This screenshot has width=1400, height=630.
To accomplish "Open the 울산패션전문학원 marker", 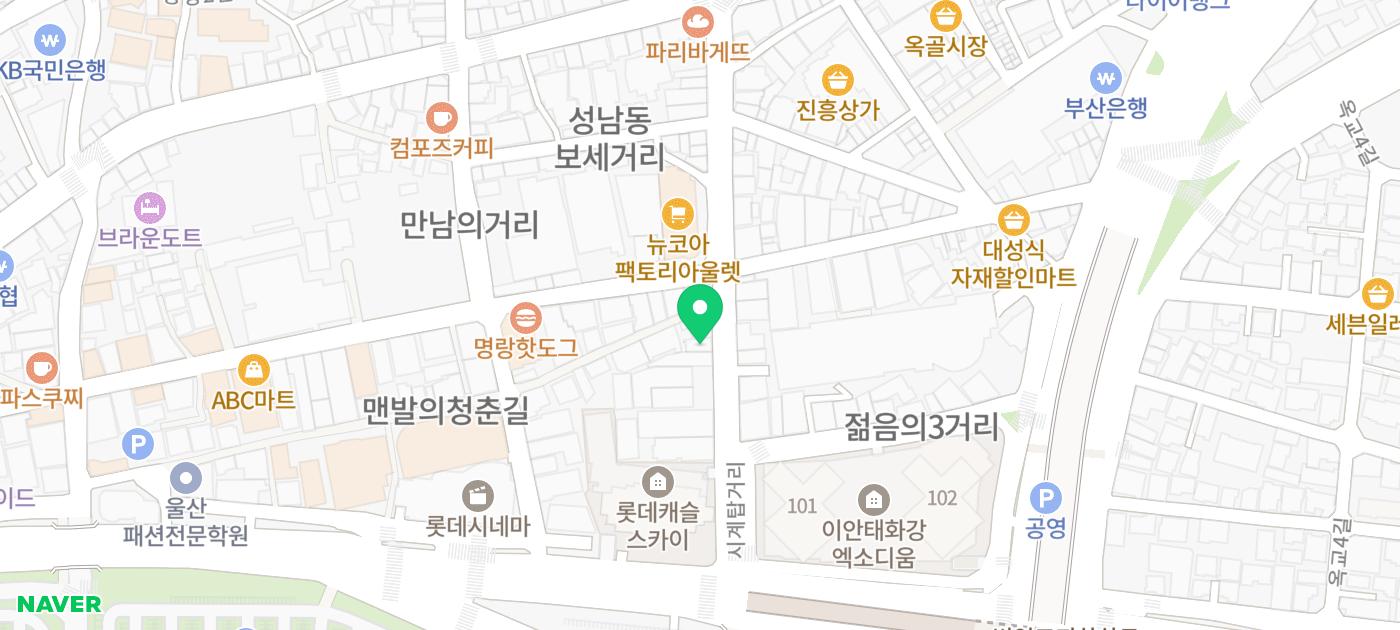I will (x=186, y=478).
